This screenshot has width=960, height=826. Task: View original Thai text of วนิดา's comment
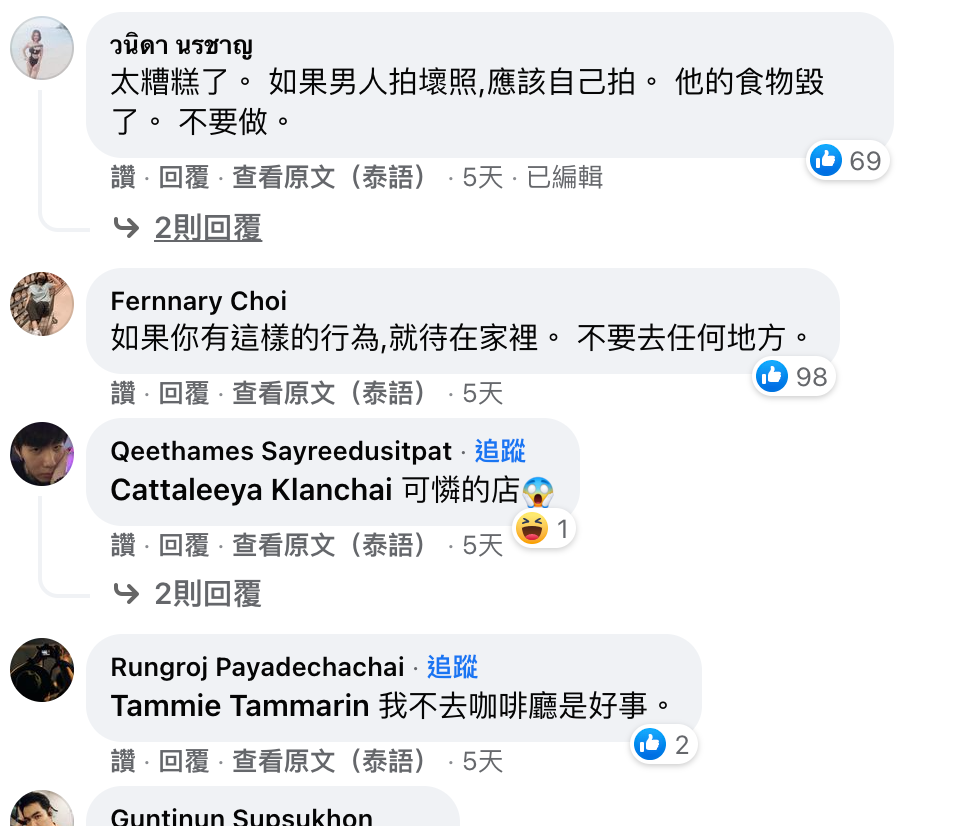(x=334, y=178)
